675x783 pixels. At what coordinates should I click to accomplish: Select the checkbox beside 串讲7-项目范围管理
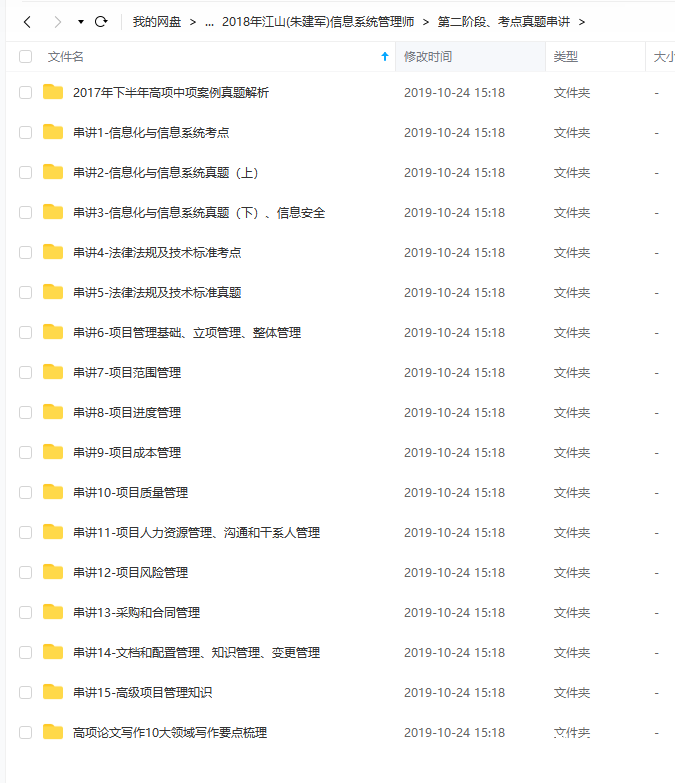tap(26, 372)
